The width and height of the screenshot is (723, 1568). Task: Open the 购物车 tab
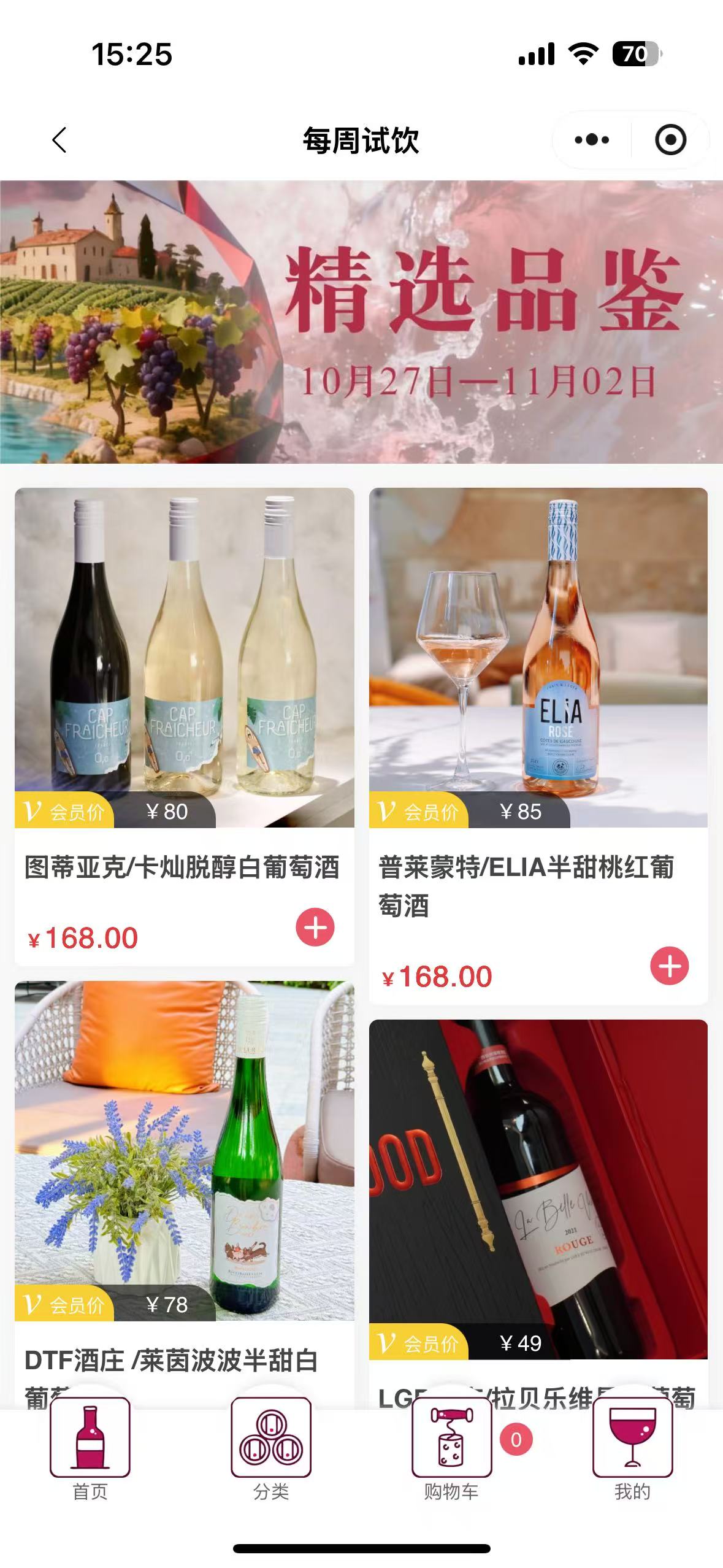452,1448
